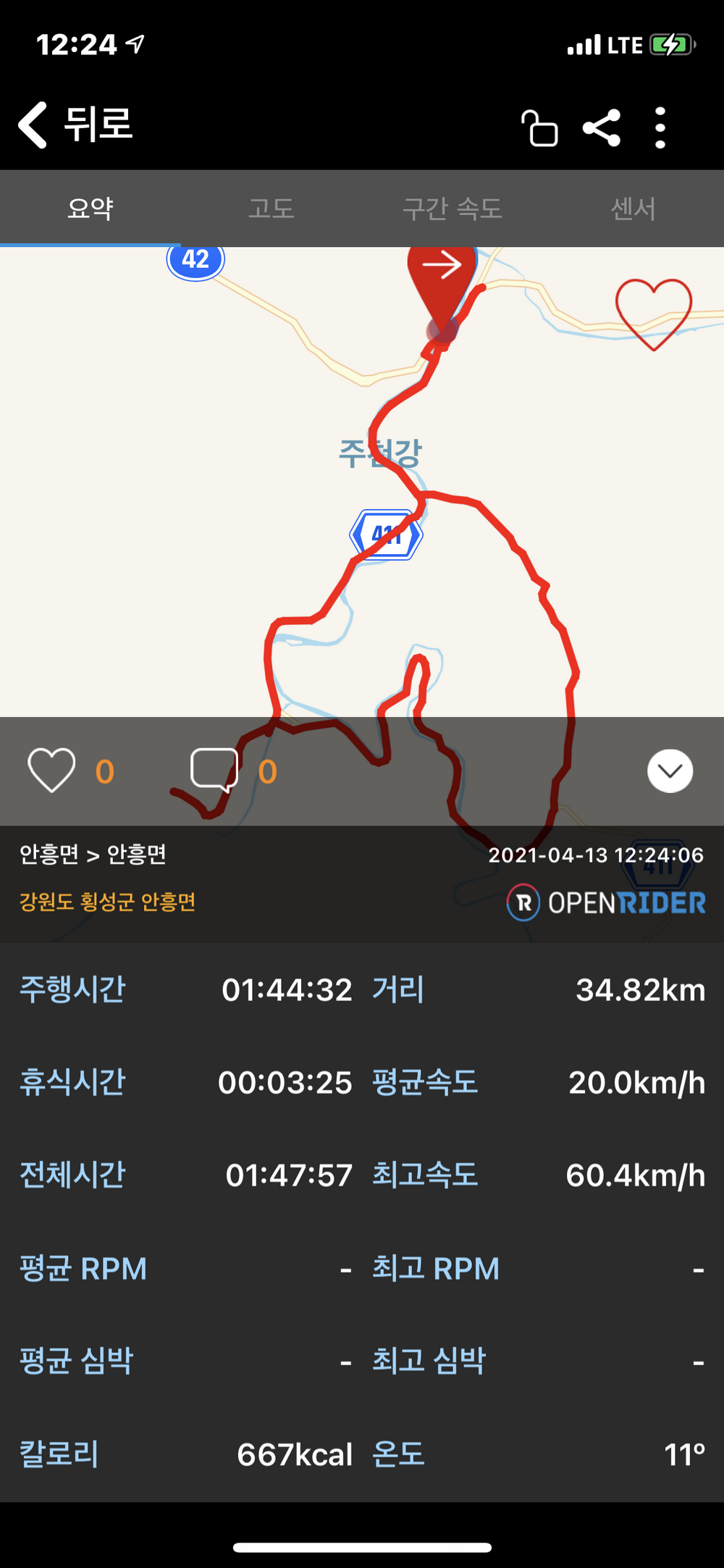This screenshot has height=1568, width=724.
Task: Add to favorites with red heart on map
Action: 653,314
